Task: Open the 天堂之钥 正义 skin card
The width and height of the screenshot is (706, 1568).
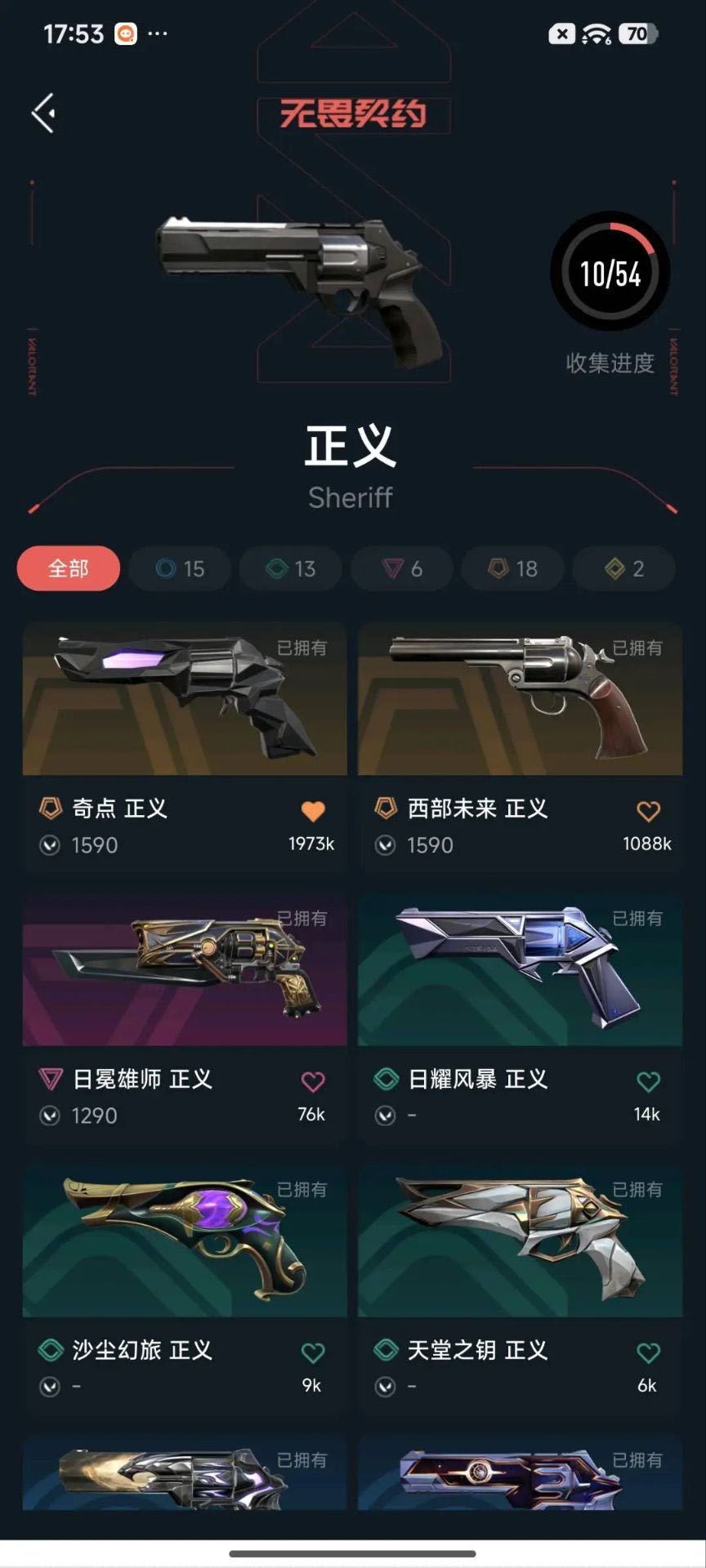Action: point(521,1289)
